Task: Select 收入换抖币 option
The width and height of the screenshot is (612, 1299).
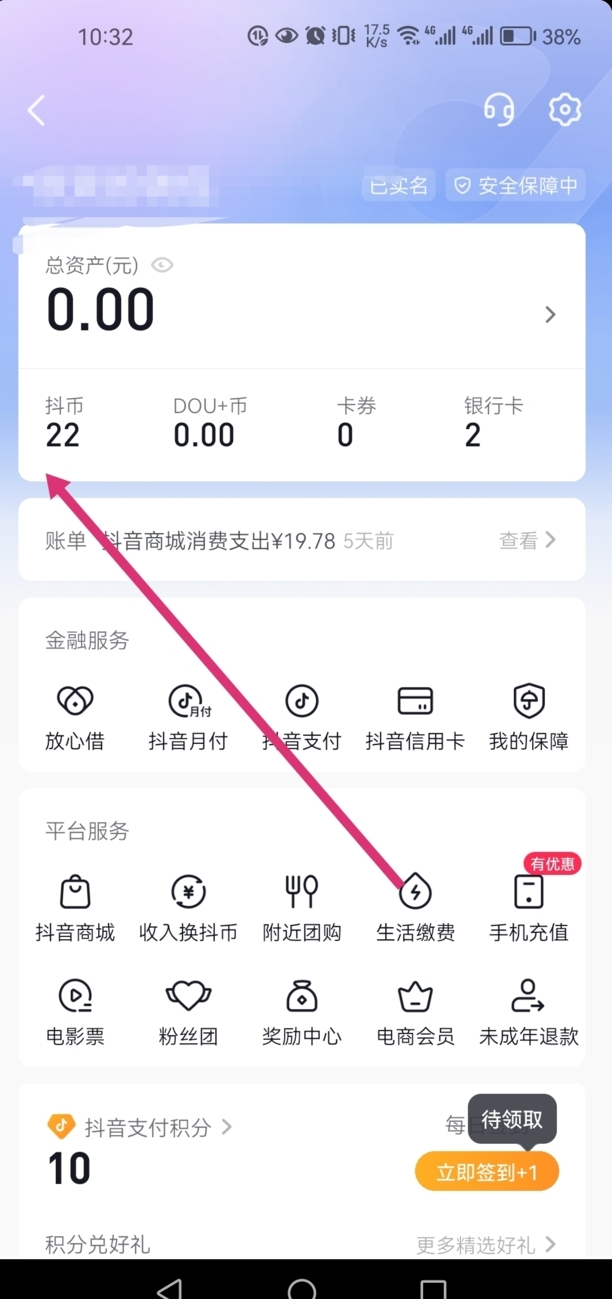Action: 188,908
